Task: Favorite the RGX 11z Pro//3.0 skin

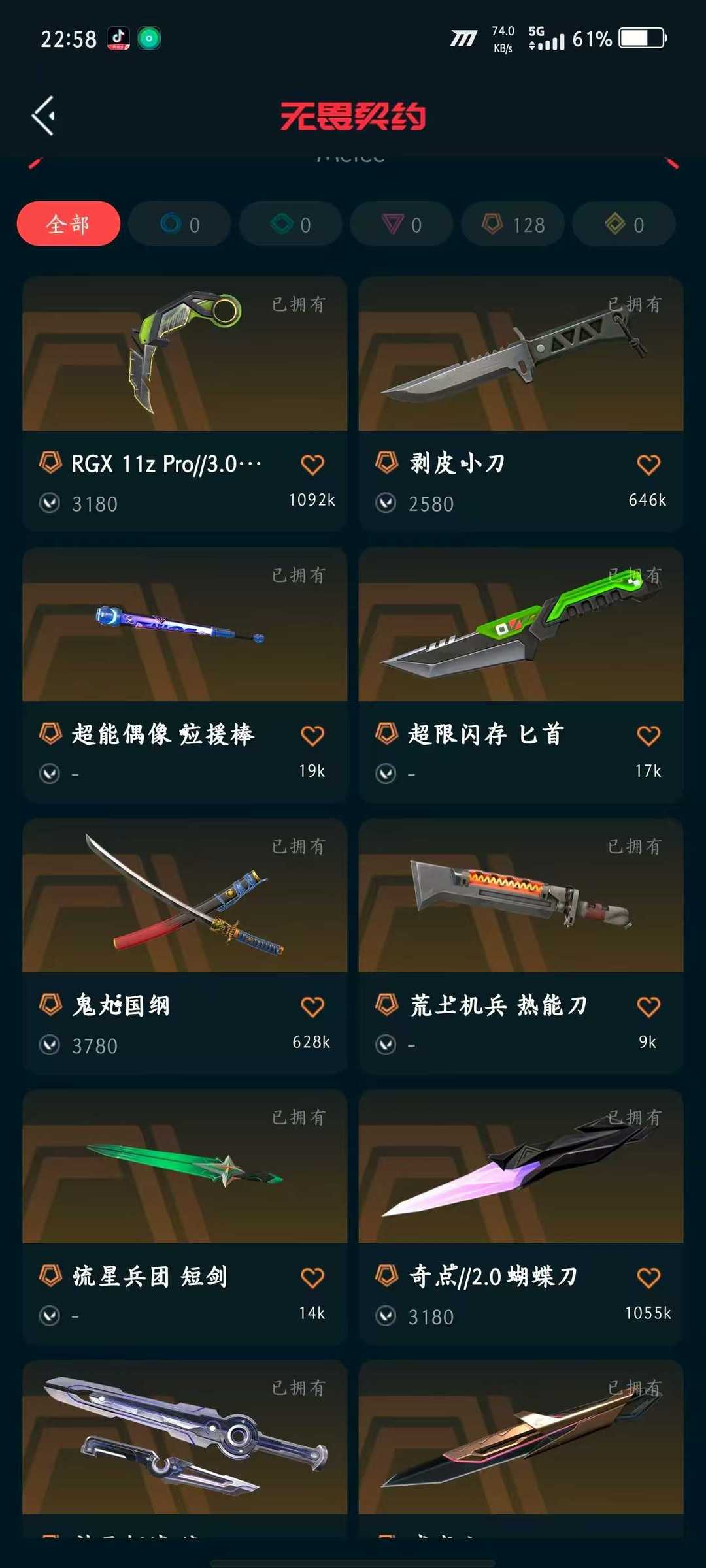Action: click(x=312, y=465)
